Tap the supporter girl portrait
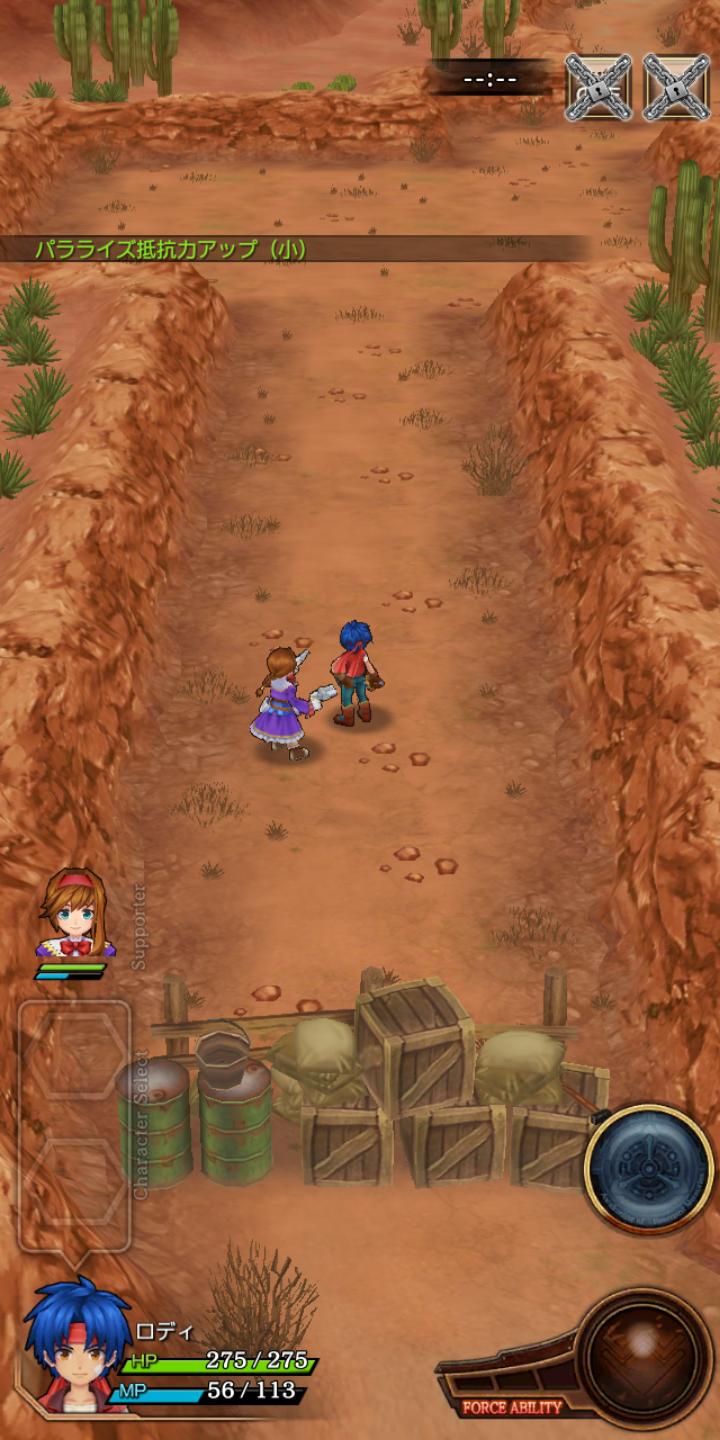The image size is (720, 1440). [x=74, y=913]
